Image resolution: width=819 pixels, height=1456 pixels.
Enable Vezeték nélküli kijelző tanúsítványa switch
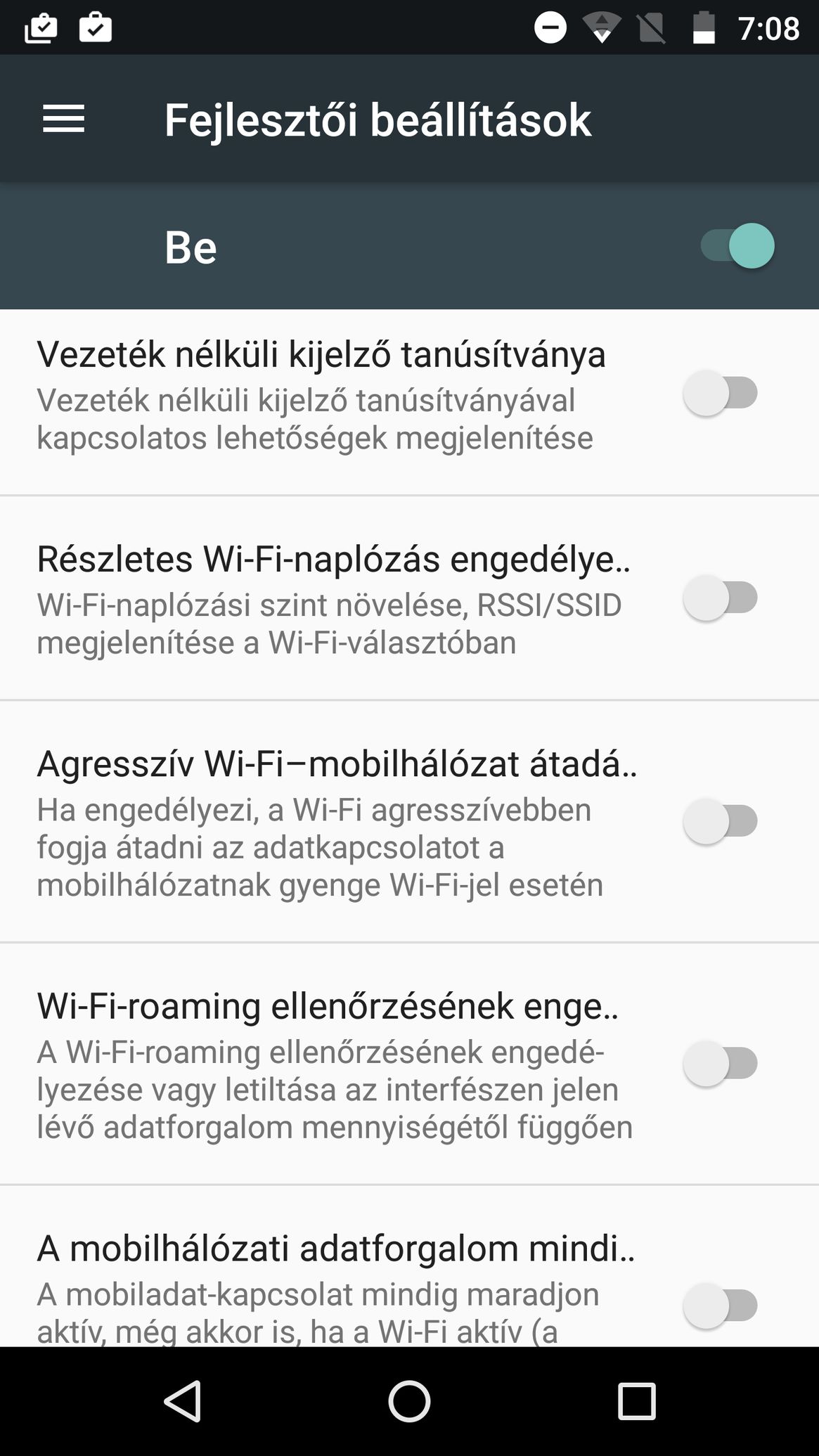721,393
